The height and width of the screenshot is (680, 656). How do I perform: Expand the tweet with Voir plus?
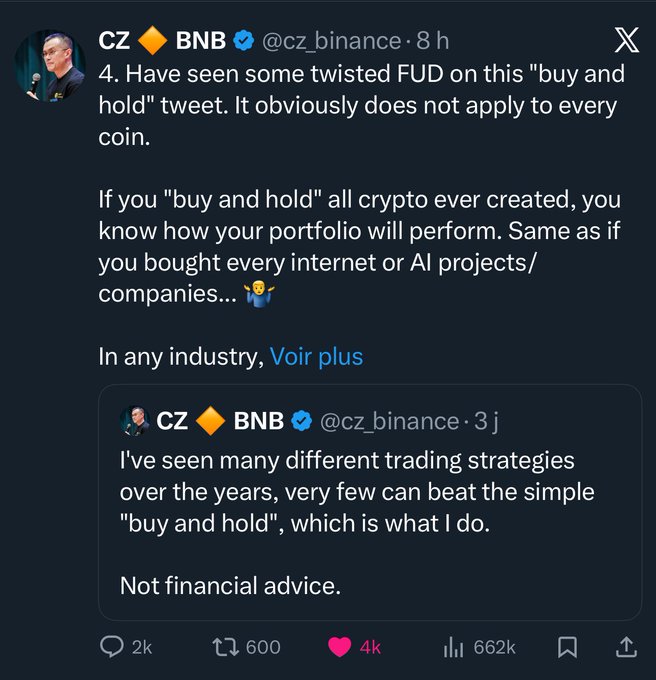[x=316, y=357]
